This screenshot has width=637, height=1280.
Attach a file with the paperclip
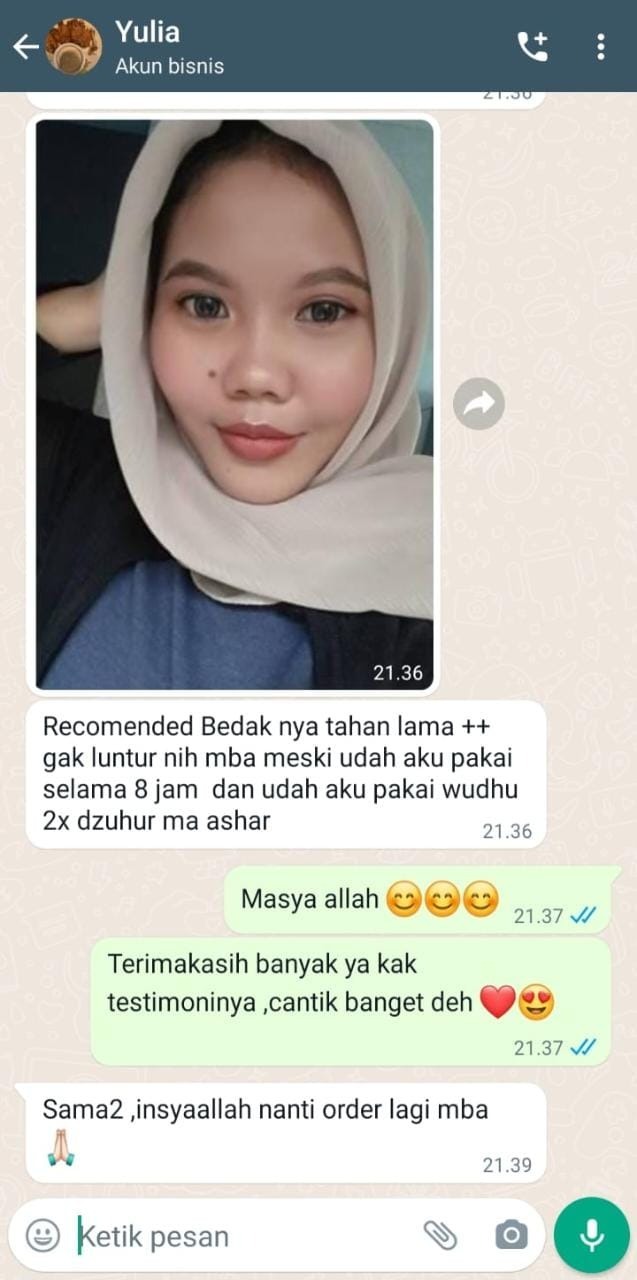[x=440, y=1235]
